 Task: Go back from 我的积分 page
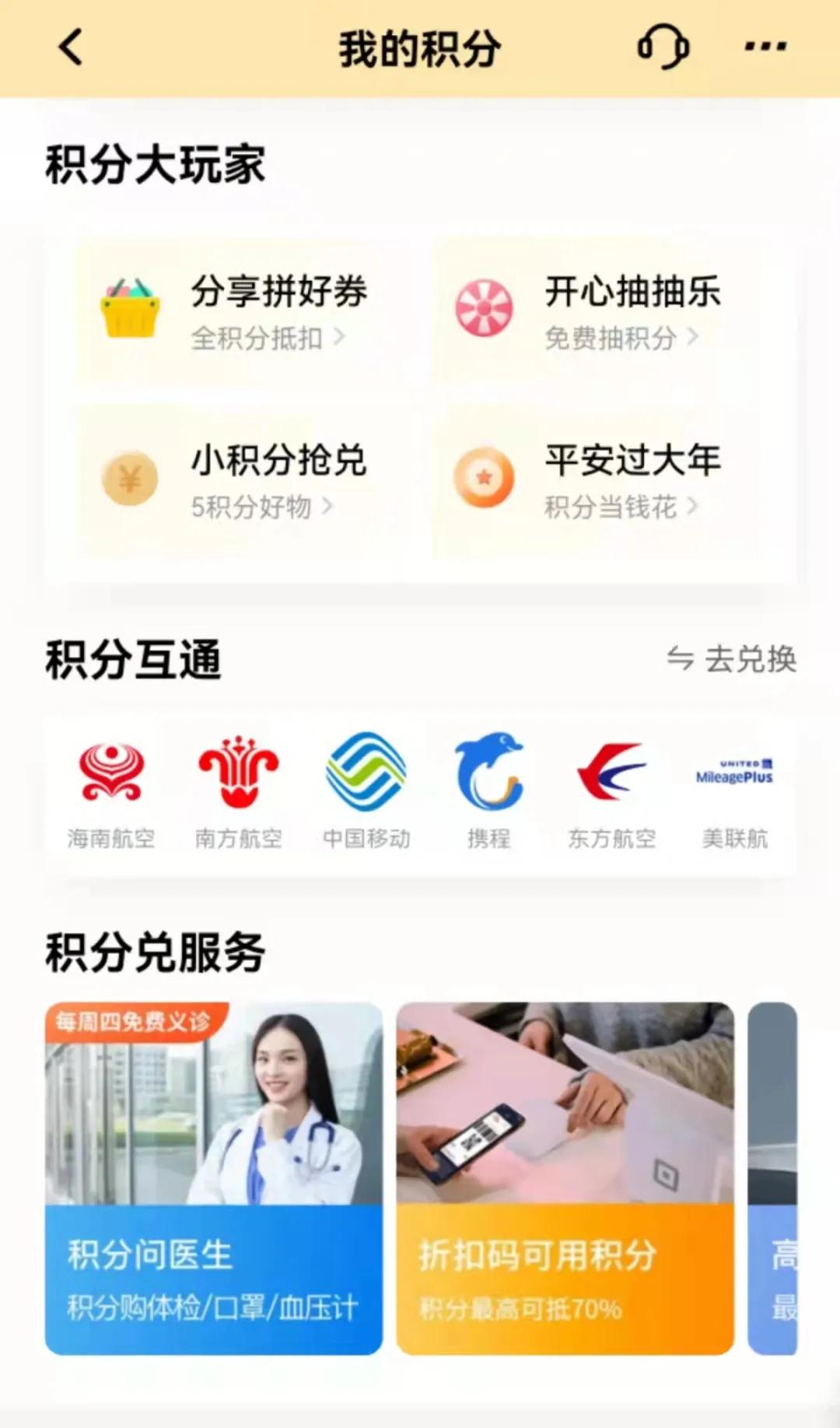(71, 47)
